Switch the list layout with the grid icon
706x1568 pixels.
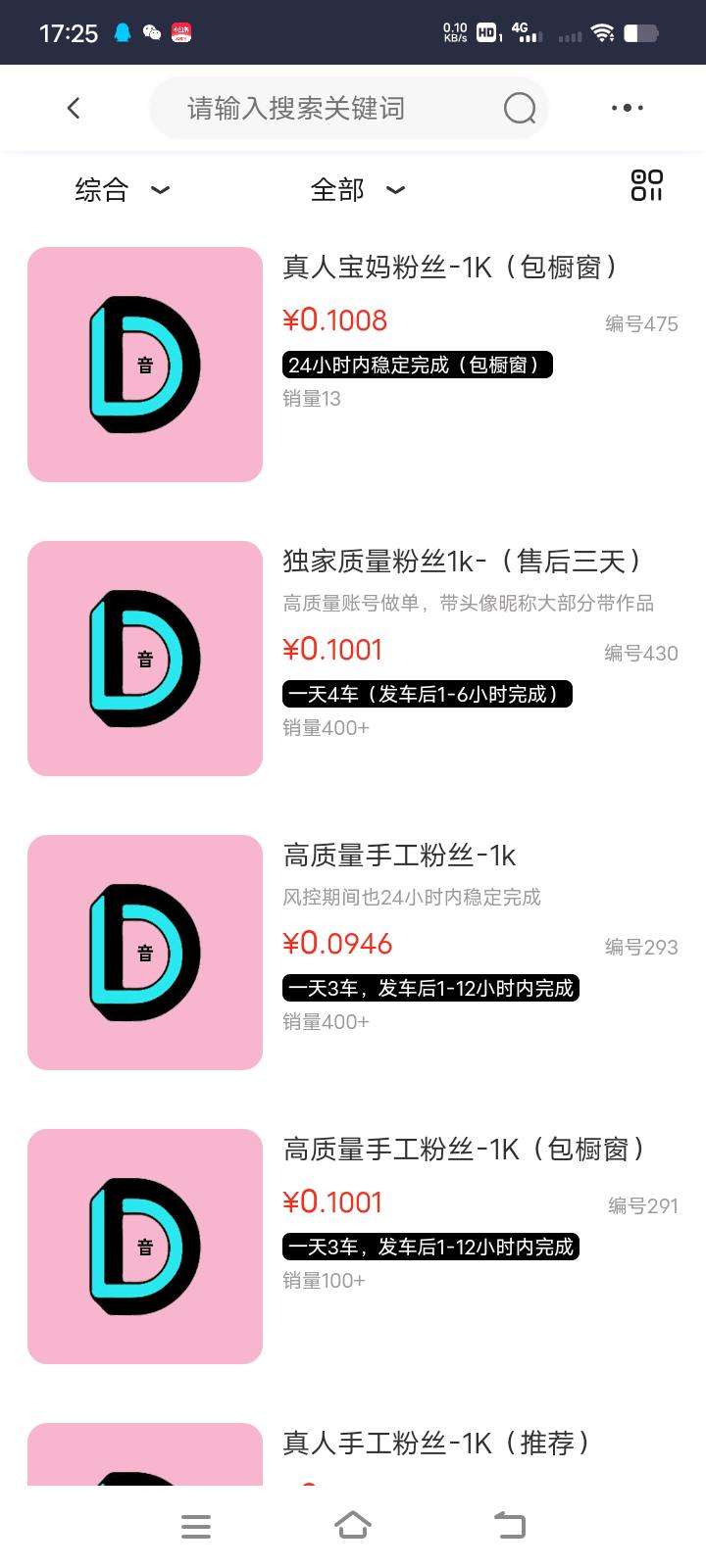(x=646, y=185)
